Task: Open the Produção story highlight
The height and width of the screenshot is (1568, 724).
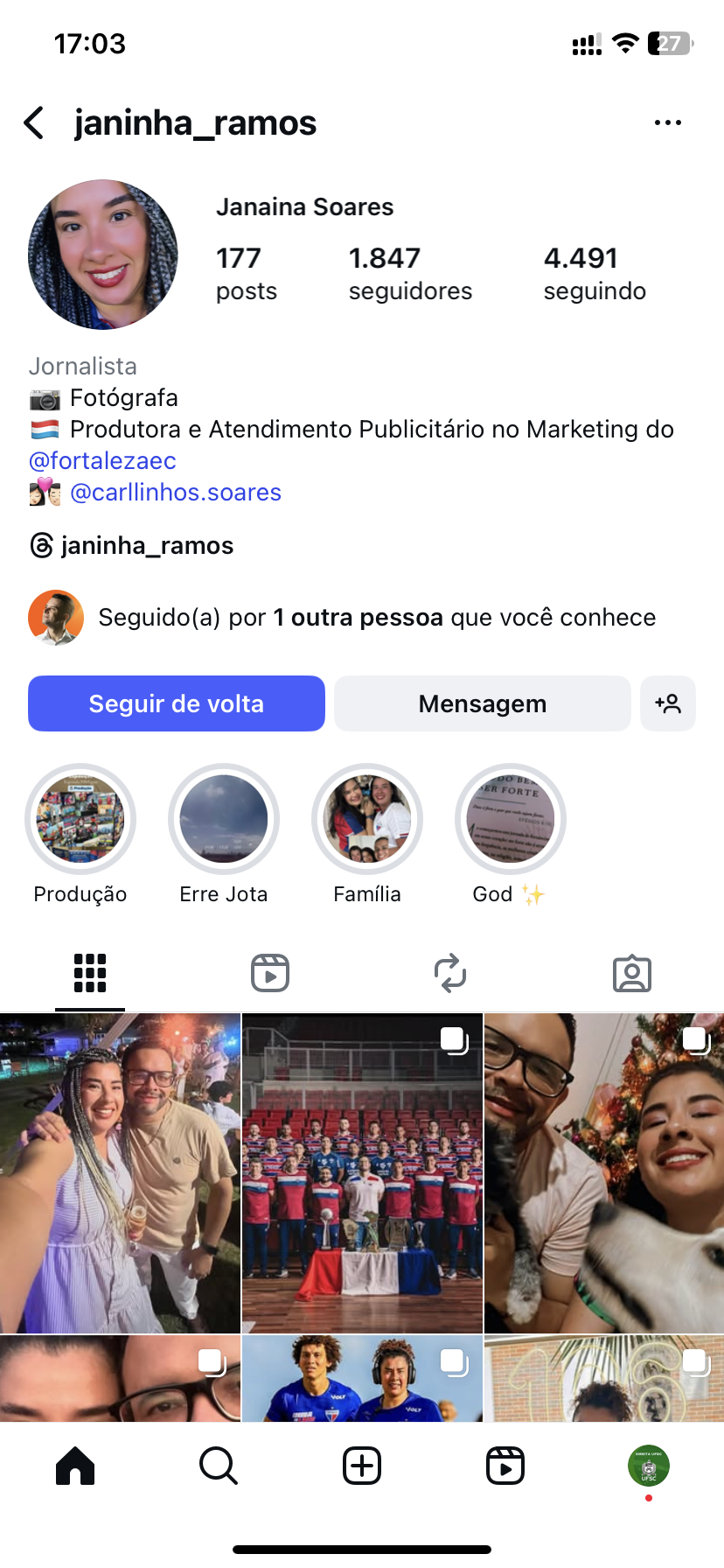Action: coord(80,820)
